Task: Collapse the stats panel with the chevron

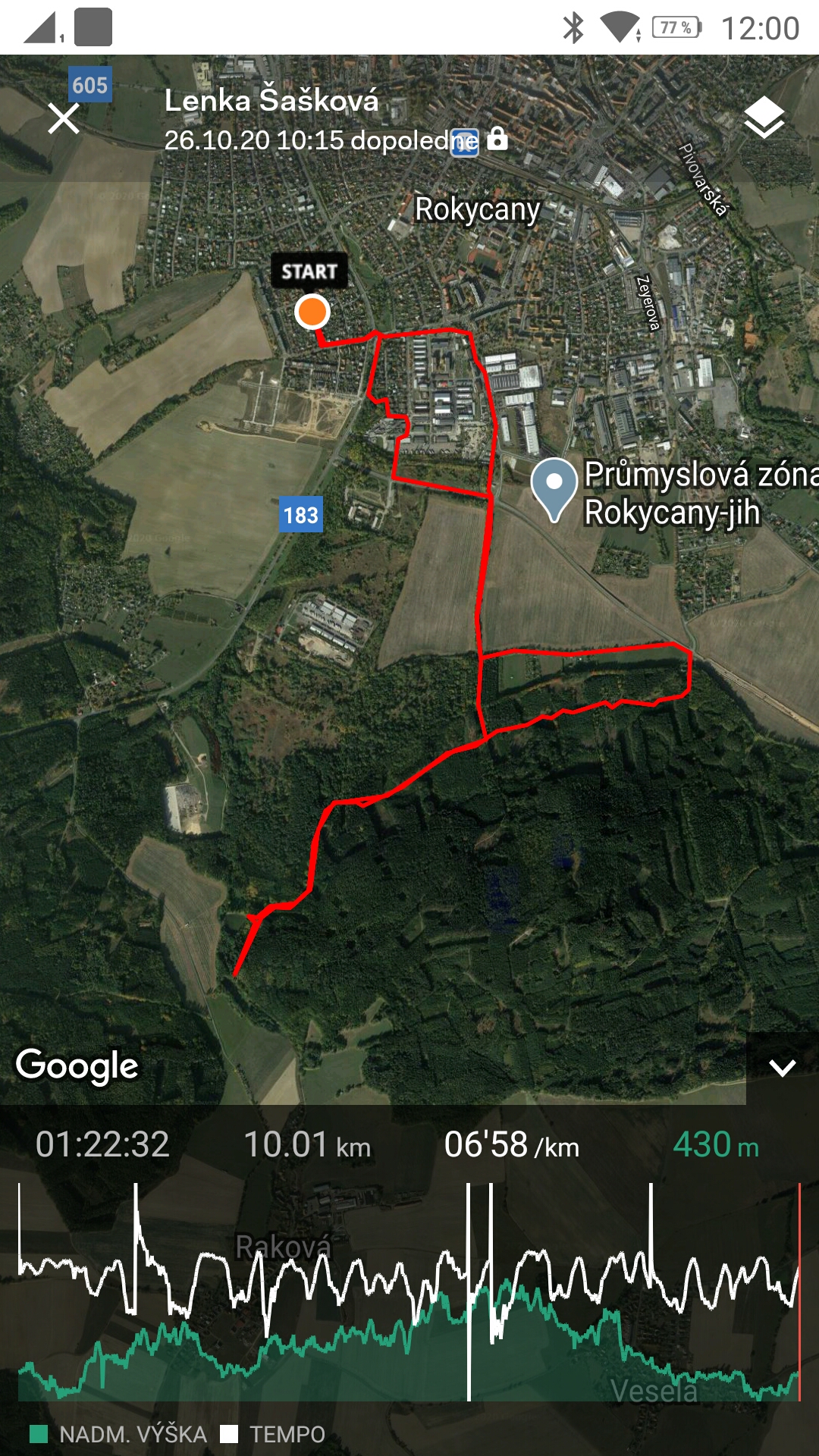Action: (782, 1068)
